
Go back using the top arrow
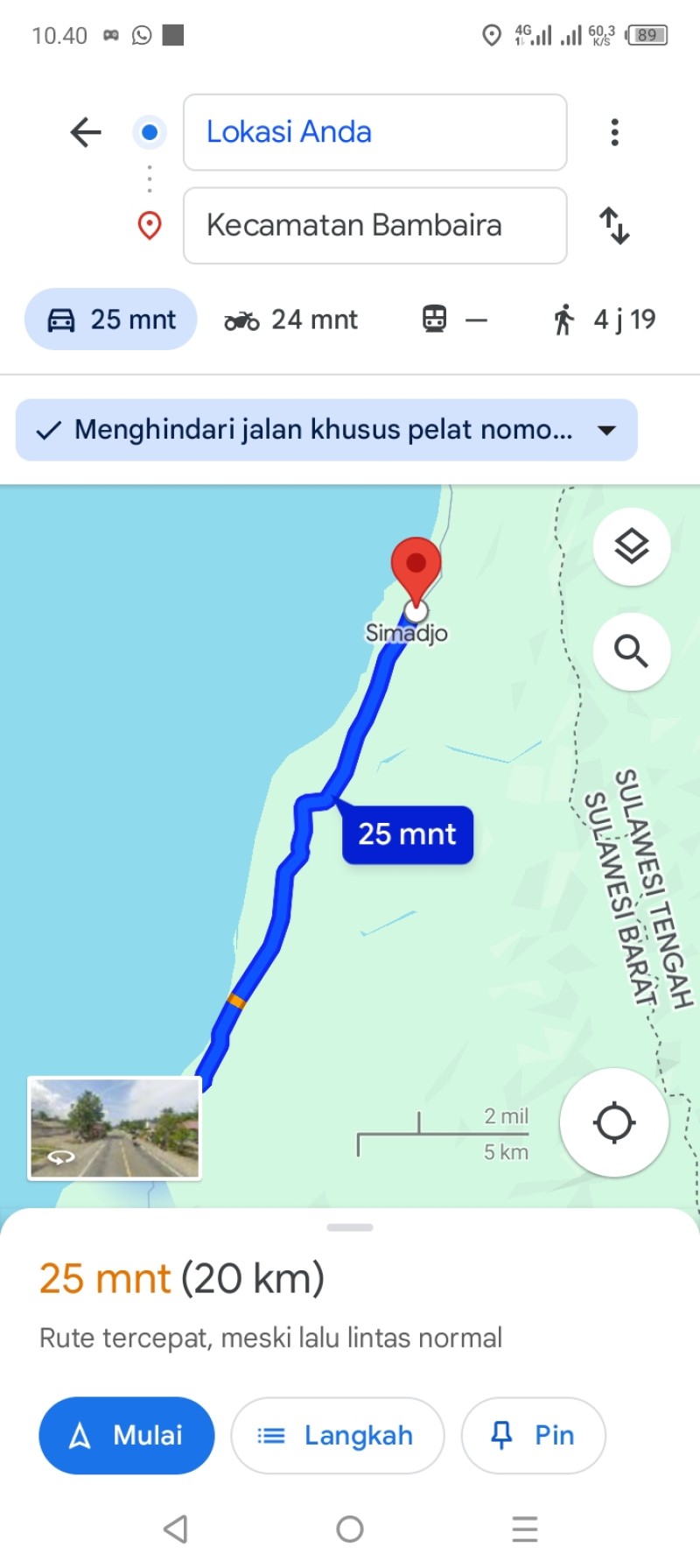pos(86,132)
